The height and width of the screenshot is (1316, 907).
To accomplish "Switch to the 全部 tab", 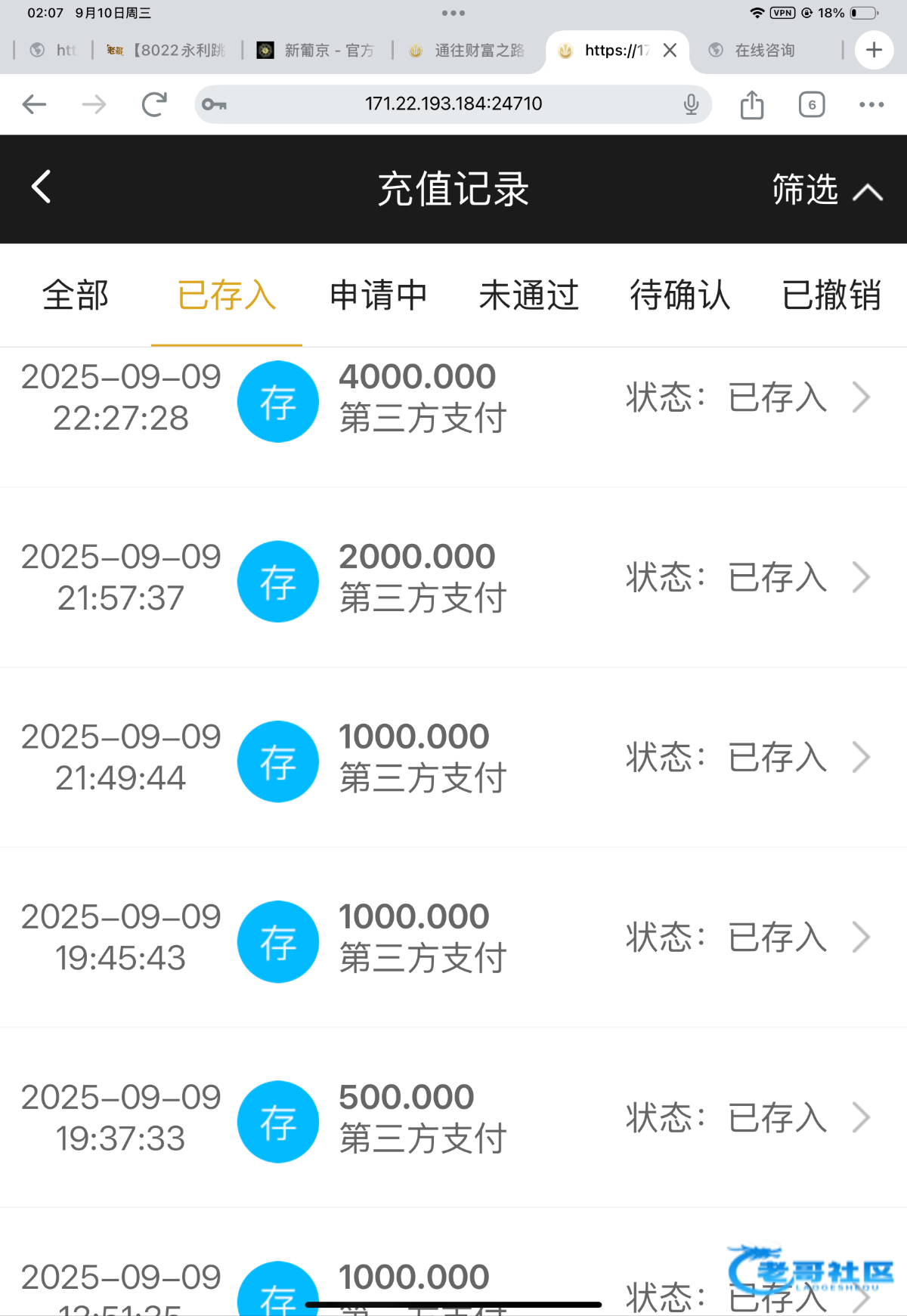I will click(76, 295).
